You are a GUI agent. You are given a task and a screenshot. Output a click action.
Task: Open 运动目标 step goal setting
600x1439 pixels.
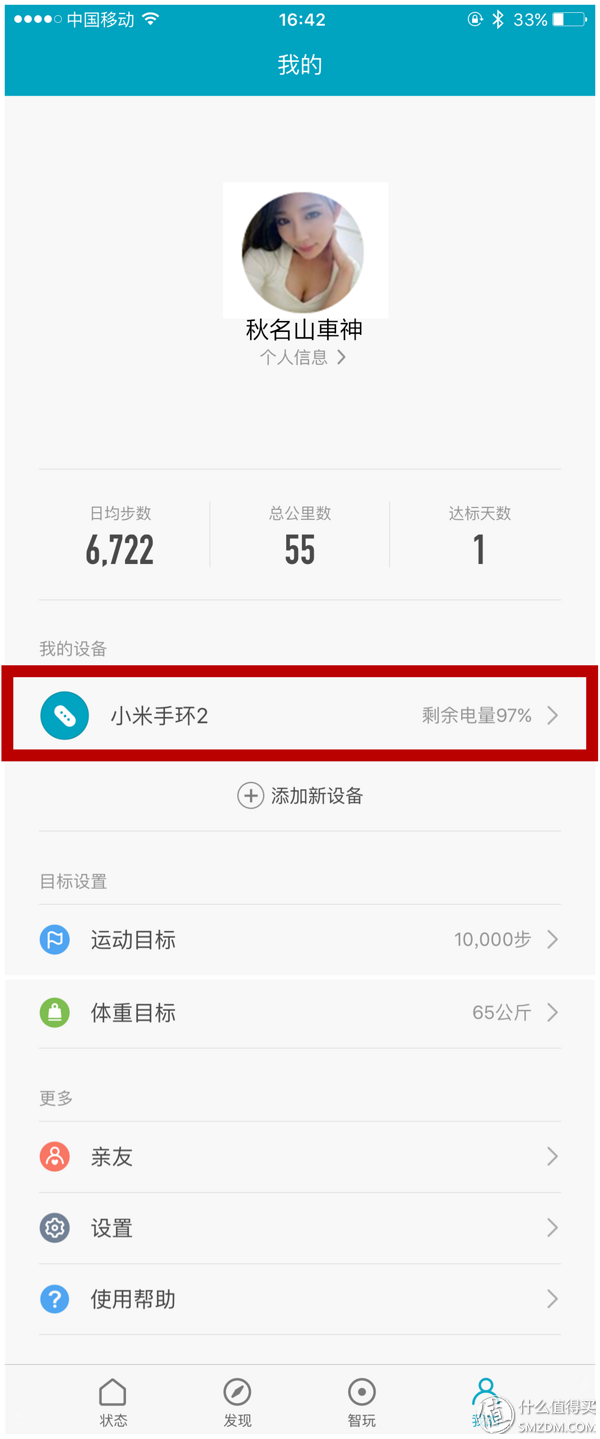(300, 940)
